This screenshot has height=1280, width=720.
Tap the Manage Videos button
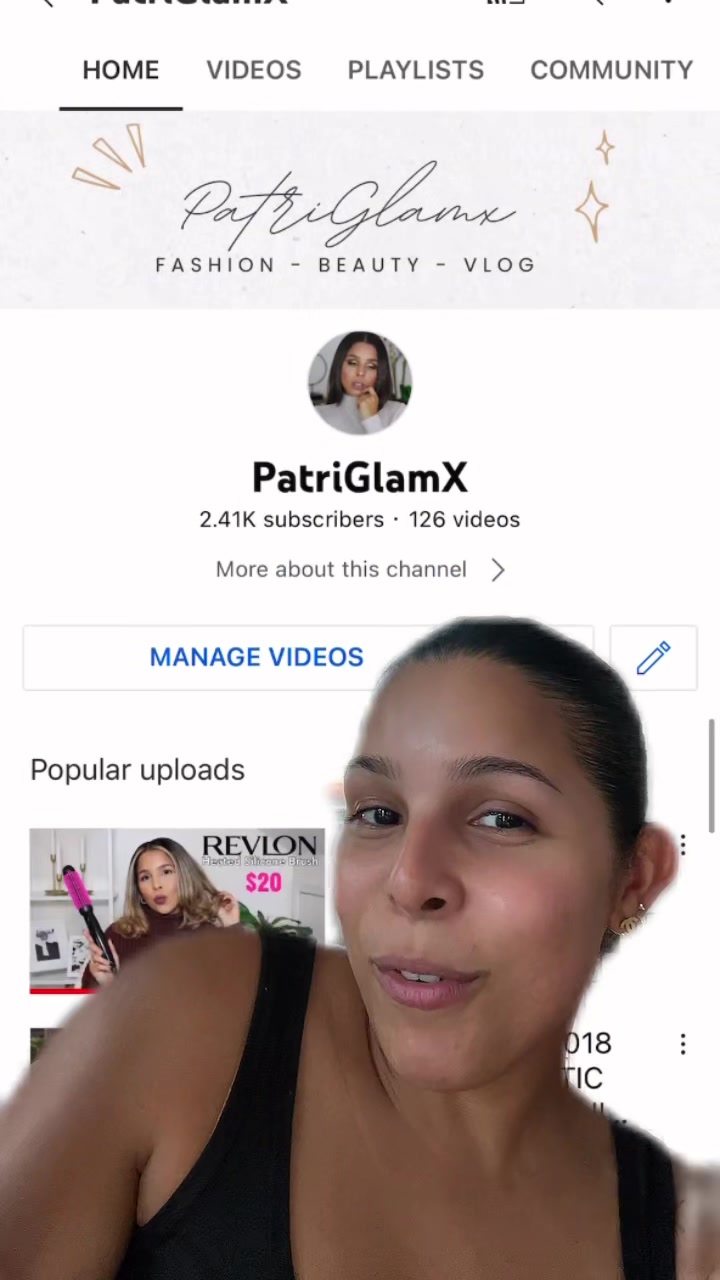[256, 657]
